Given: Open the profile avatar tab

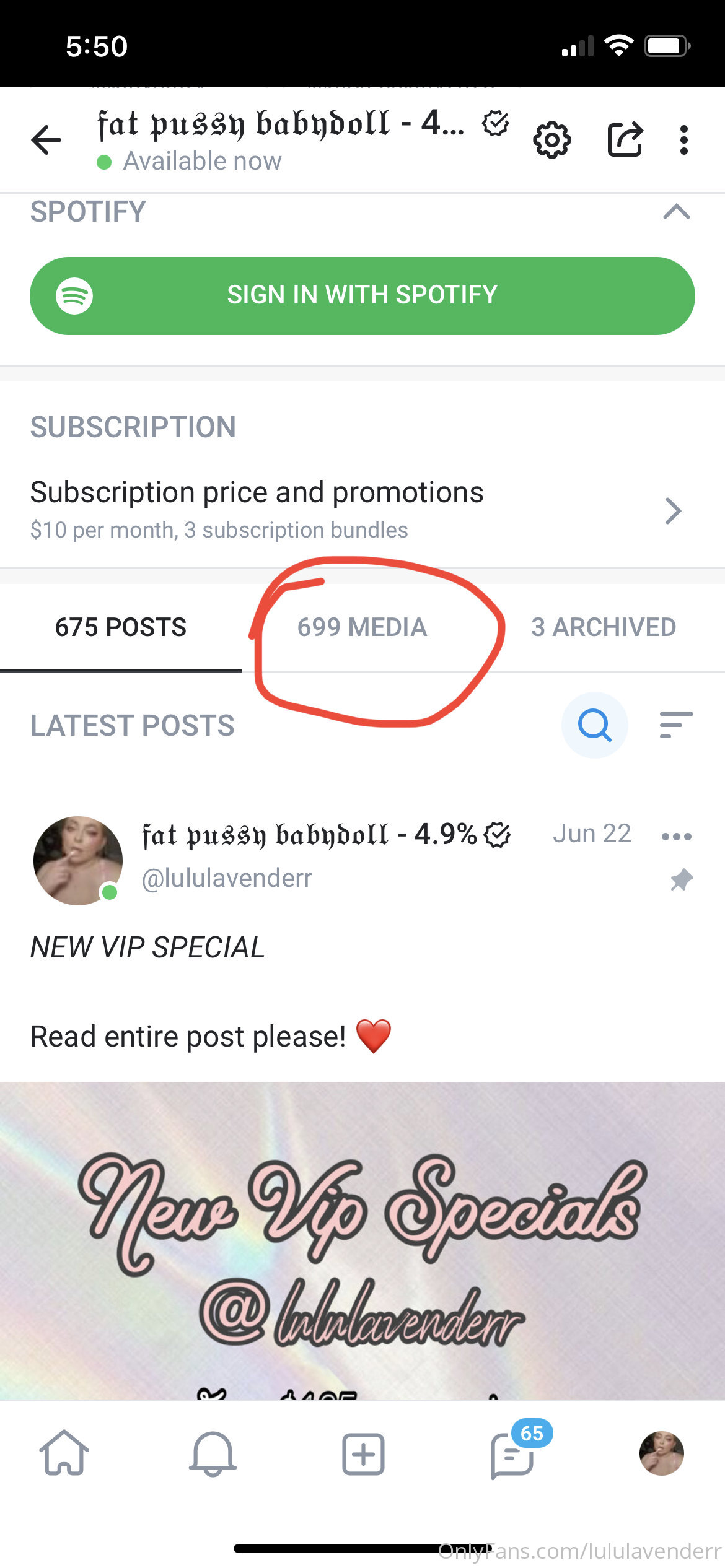Looking at the screenshot, I should (x=661, y=1453).
